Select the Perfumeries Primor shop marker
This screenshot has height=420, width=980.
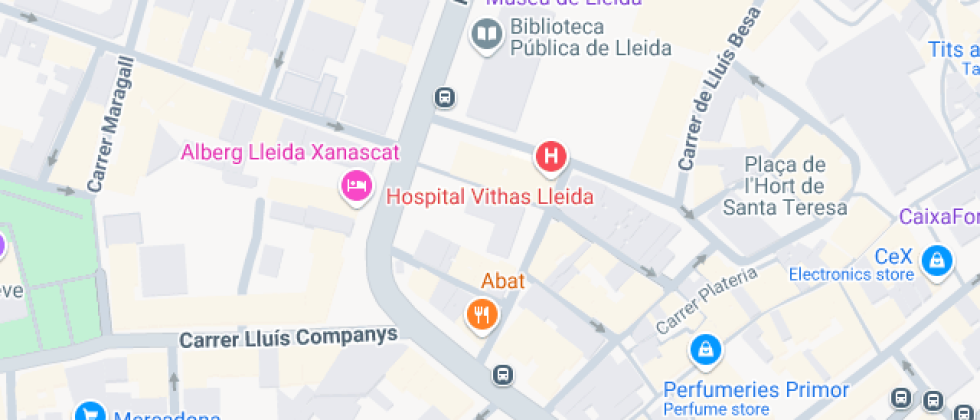[x=705, y=349]
